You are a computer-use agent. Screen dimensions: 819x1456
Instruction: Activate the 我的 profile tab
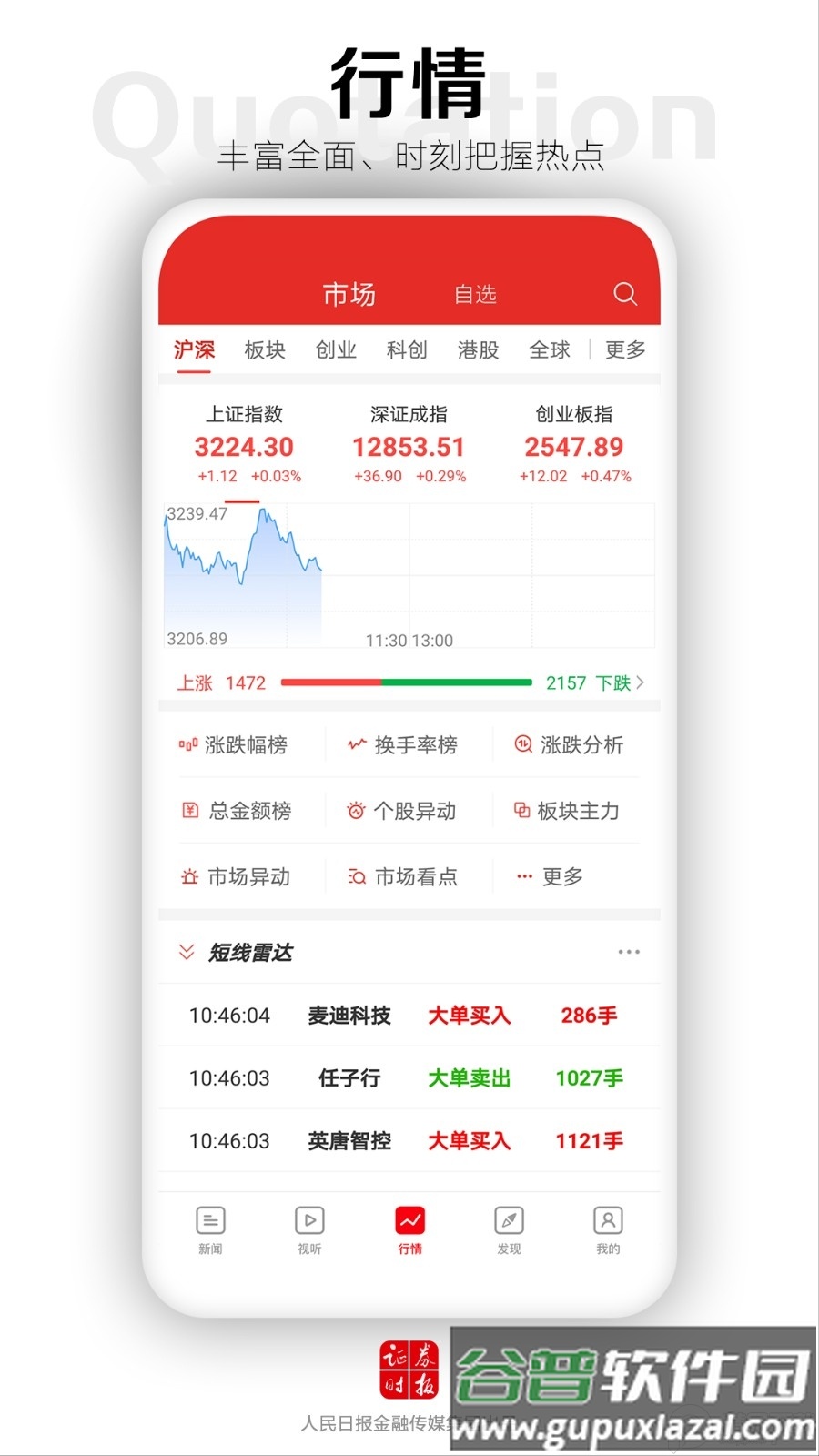click(608, 1230)
